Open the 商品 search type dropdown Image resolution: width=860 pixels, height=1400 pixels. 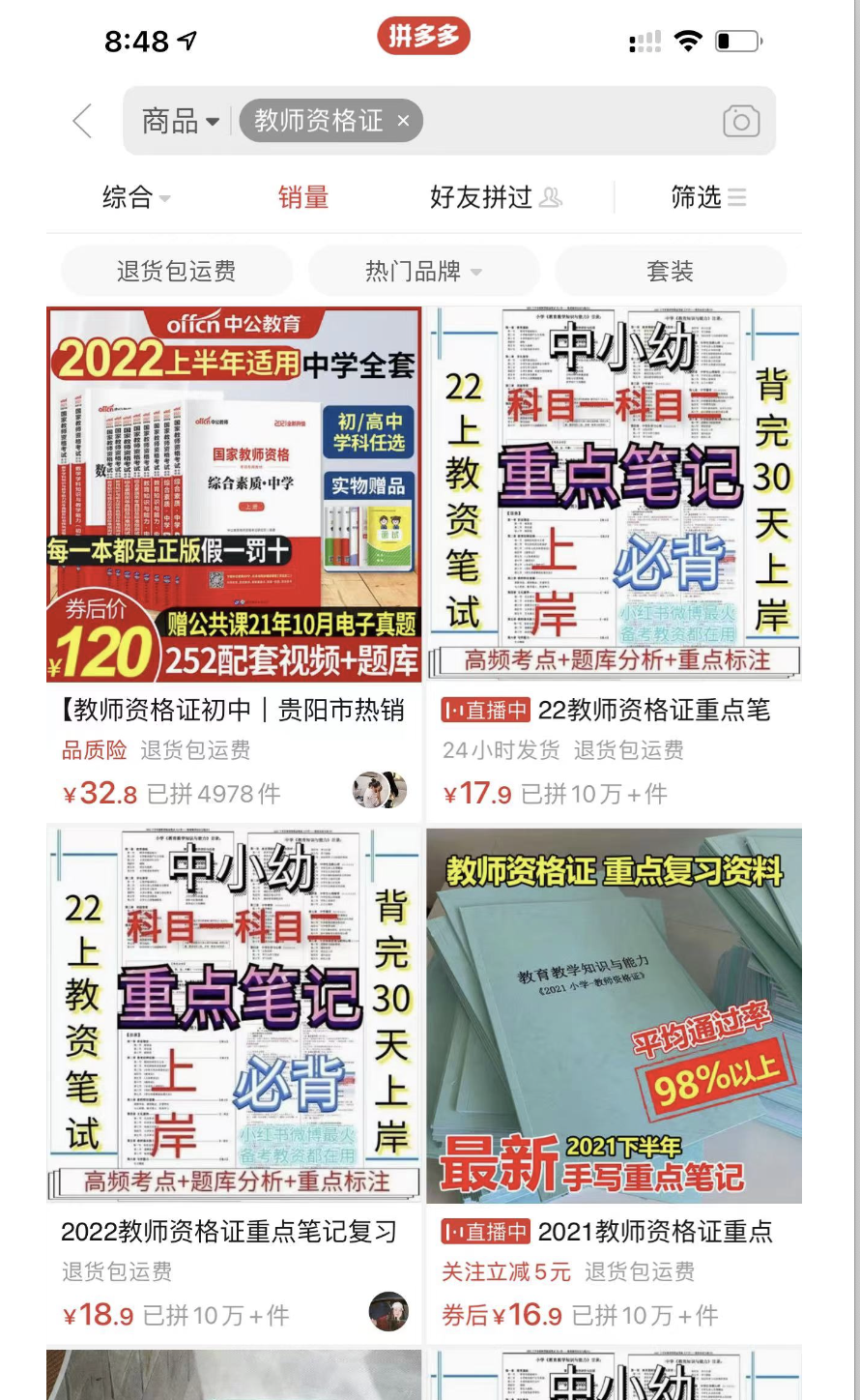pos(180,121)
